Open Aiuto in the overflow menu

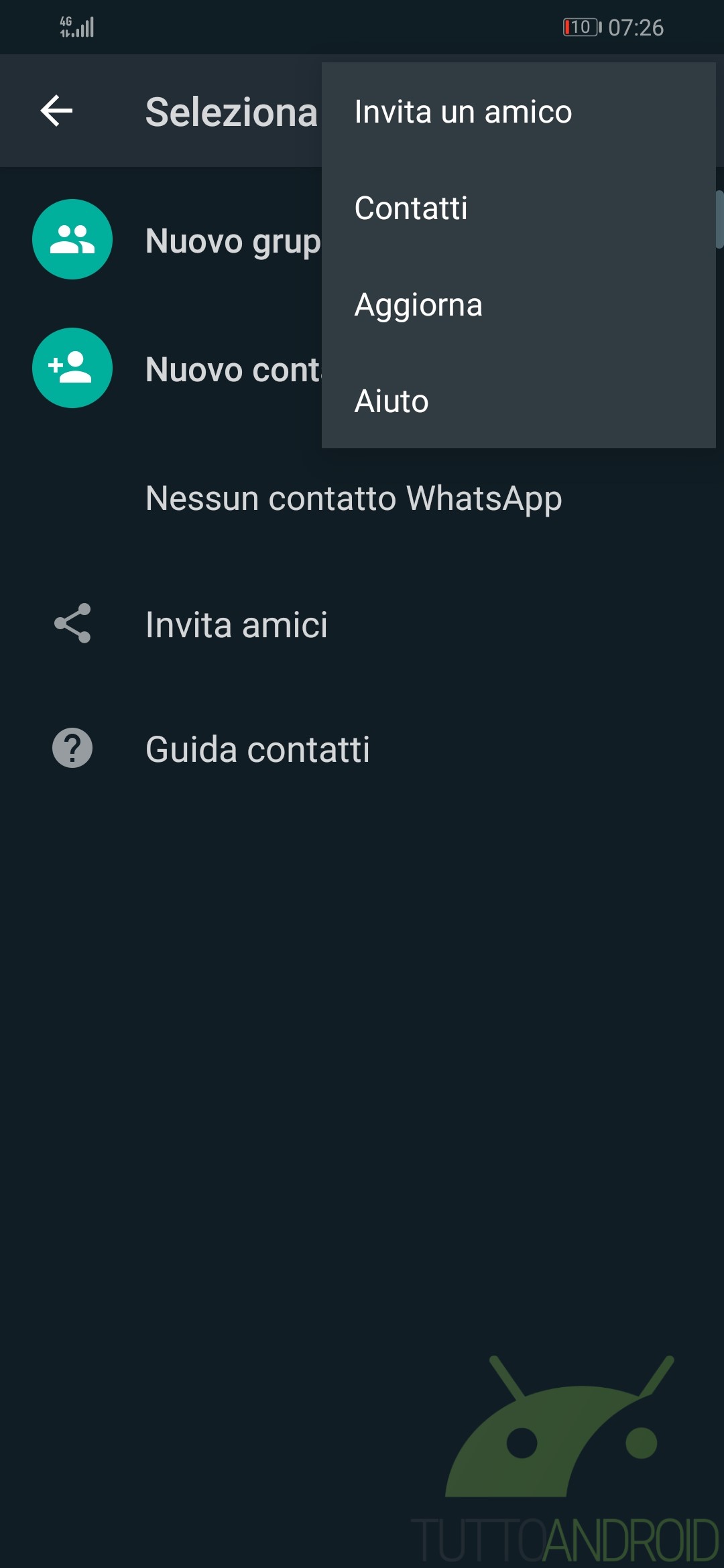point(391,401)
